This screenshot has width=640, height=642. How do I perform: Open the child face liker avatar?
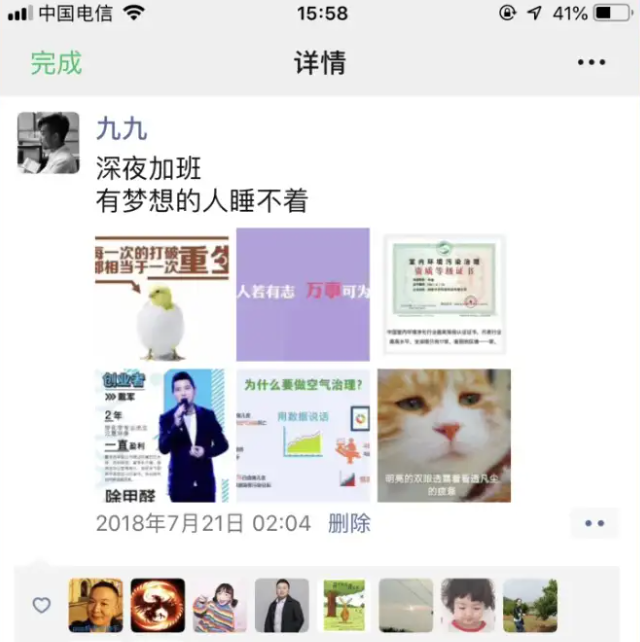(468, 605)
